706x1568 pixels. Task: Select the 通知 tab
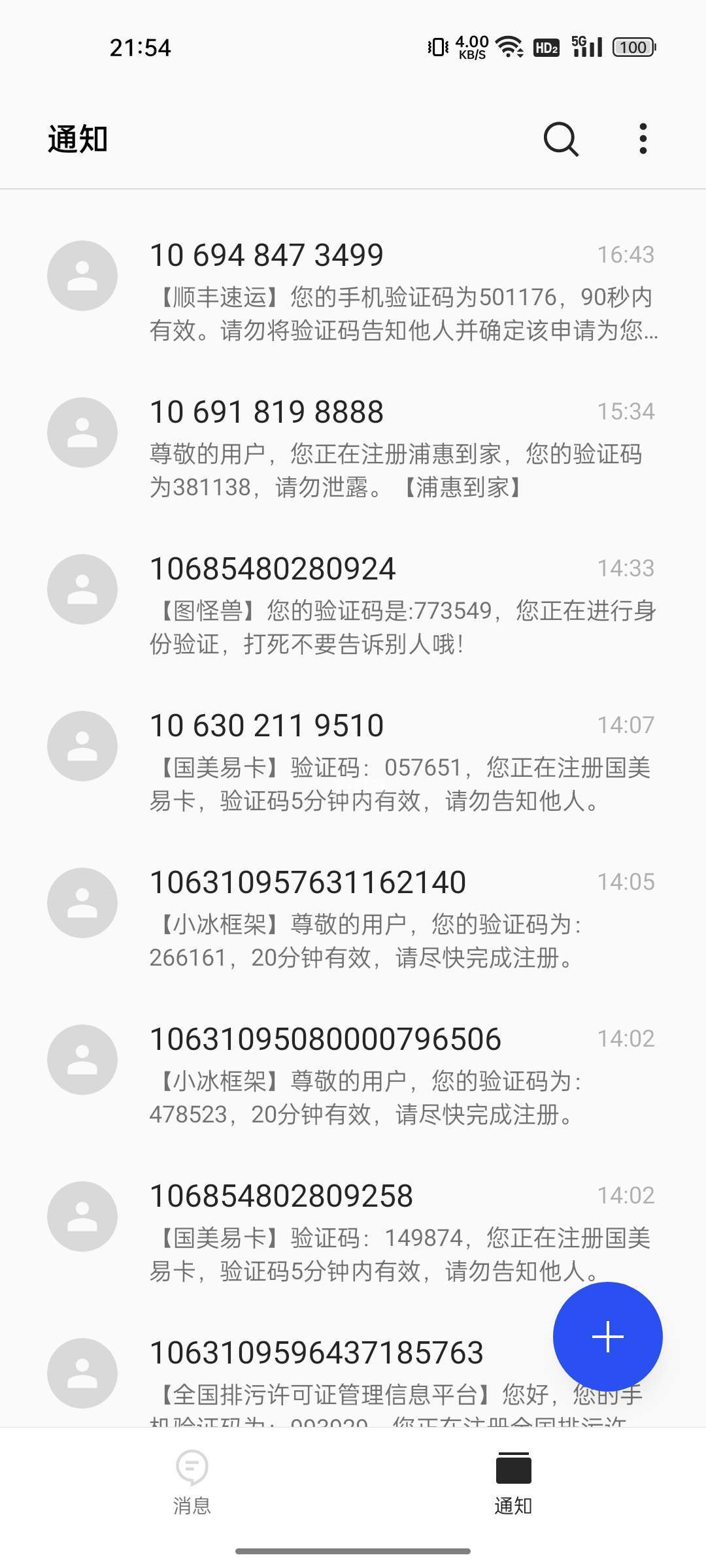pyautogui.click(x=513, y=1484)
